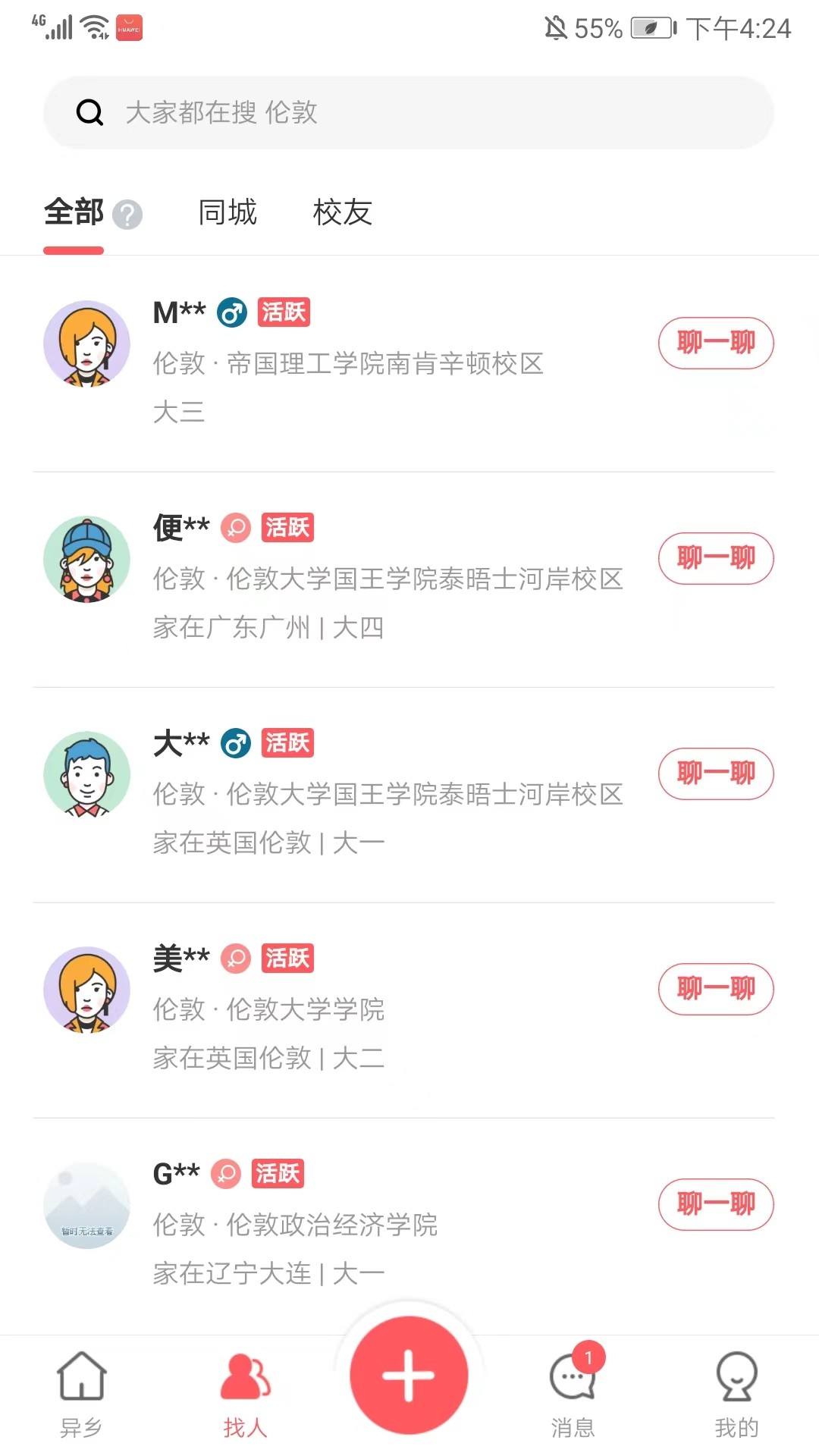Toggle the 活跃 badge next to G**
The width and height of the screenshot is (819, 1456).
277,1173
